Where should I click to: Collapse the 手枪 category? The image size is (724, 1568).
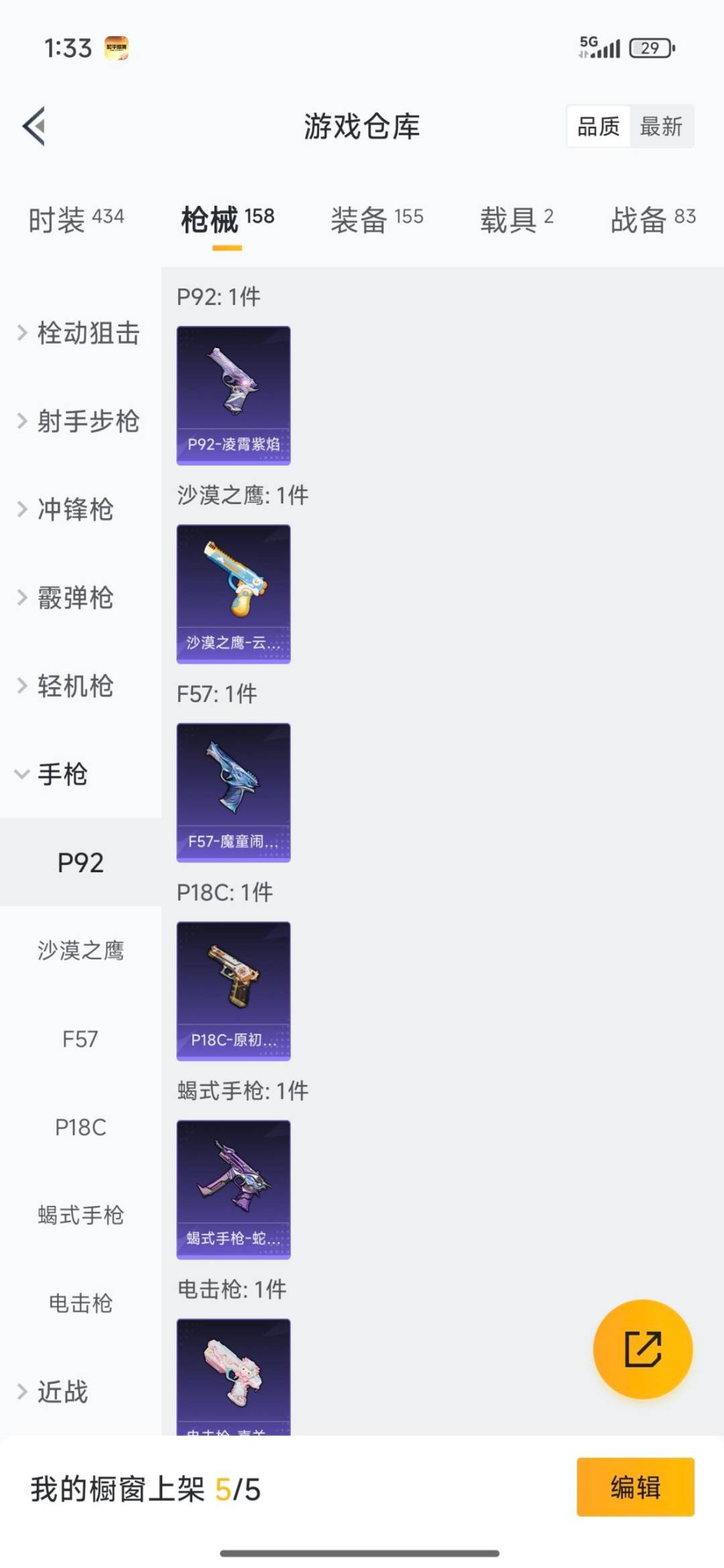point(64,775)
